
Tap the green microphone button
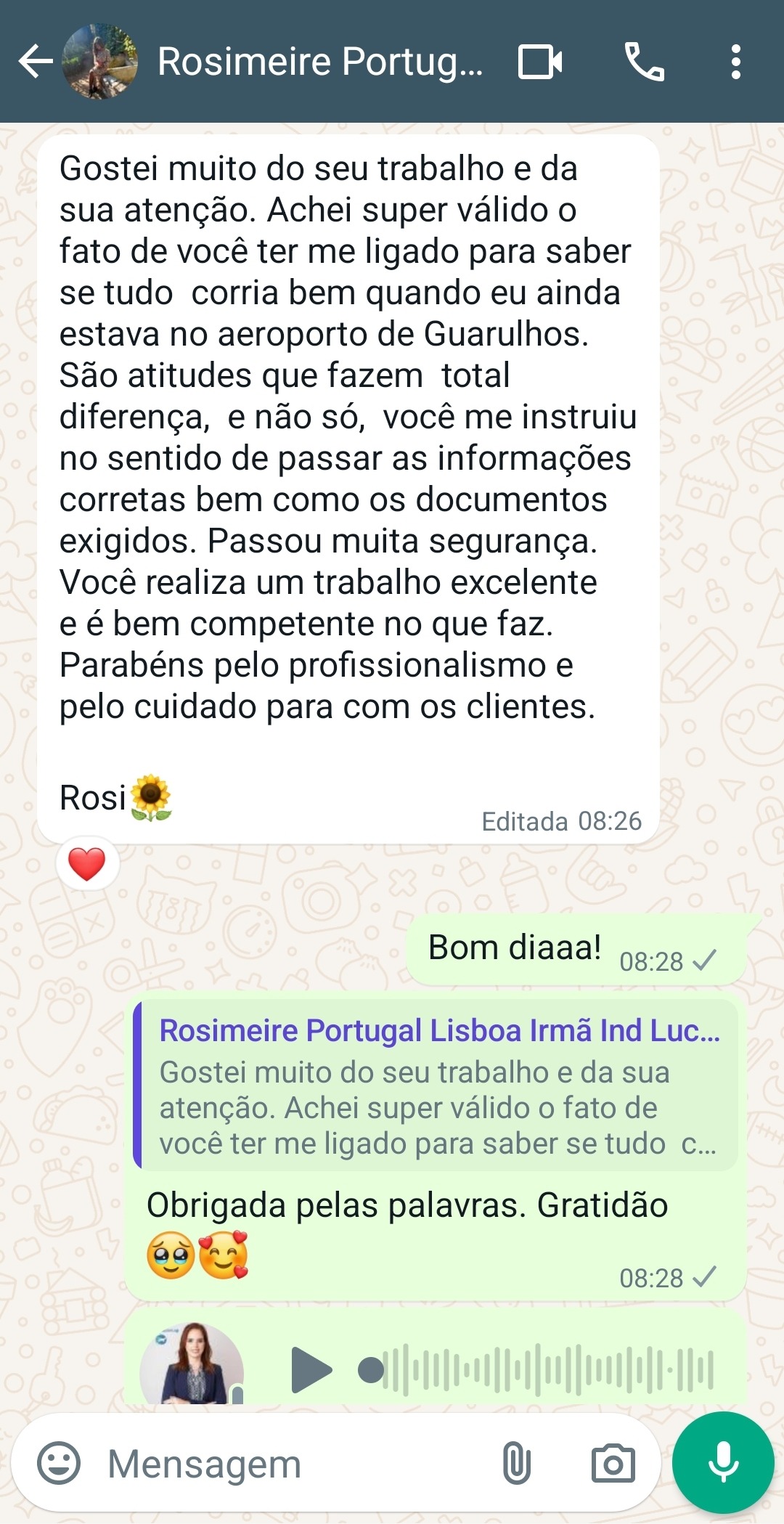coord(723,1463)
